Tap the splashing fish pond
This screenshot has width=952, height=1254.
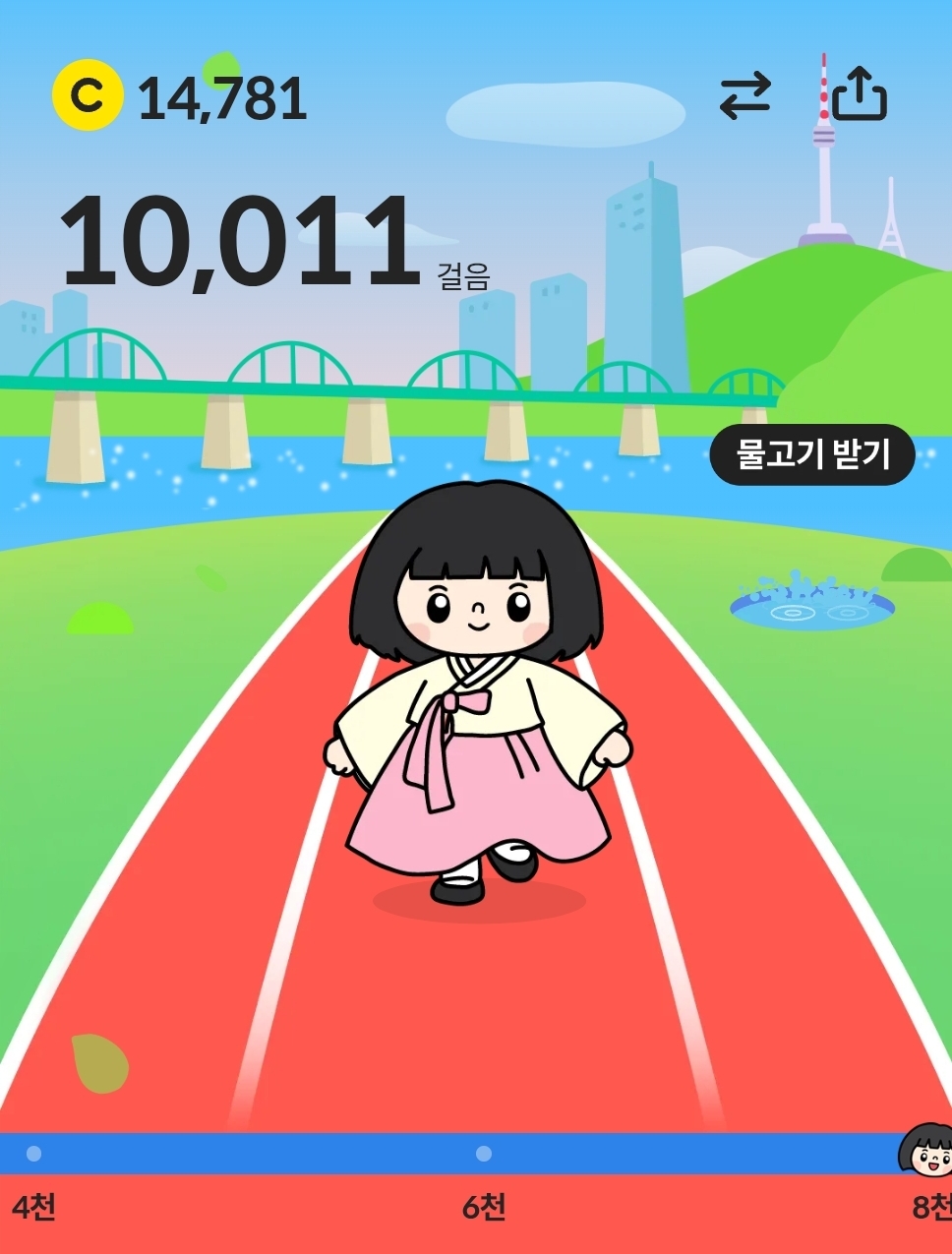coord(812,601)
